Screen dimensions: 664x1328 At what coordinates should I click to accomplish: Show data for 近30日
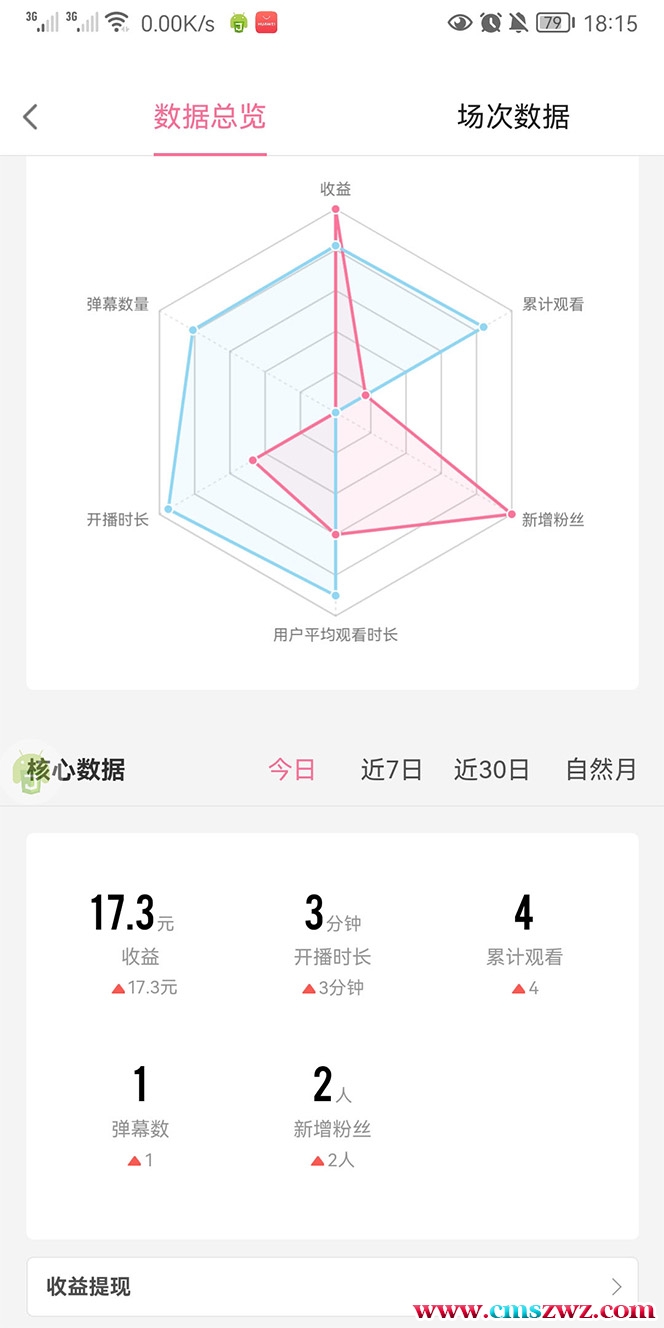pyautogui.click(x=492, y=770)
